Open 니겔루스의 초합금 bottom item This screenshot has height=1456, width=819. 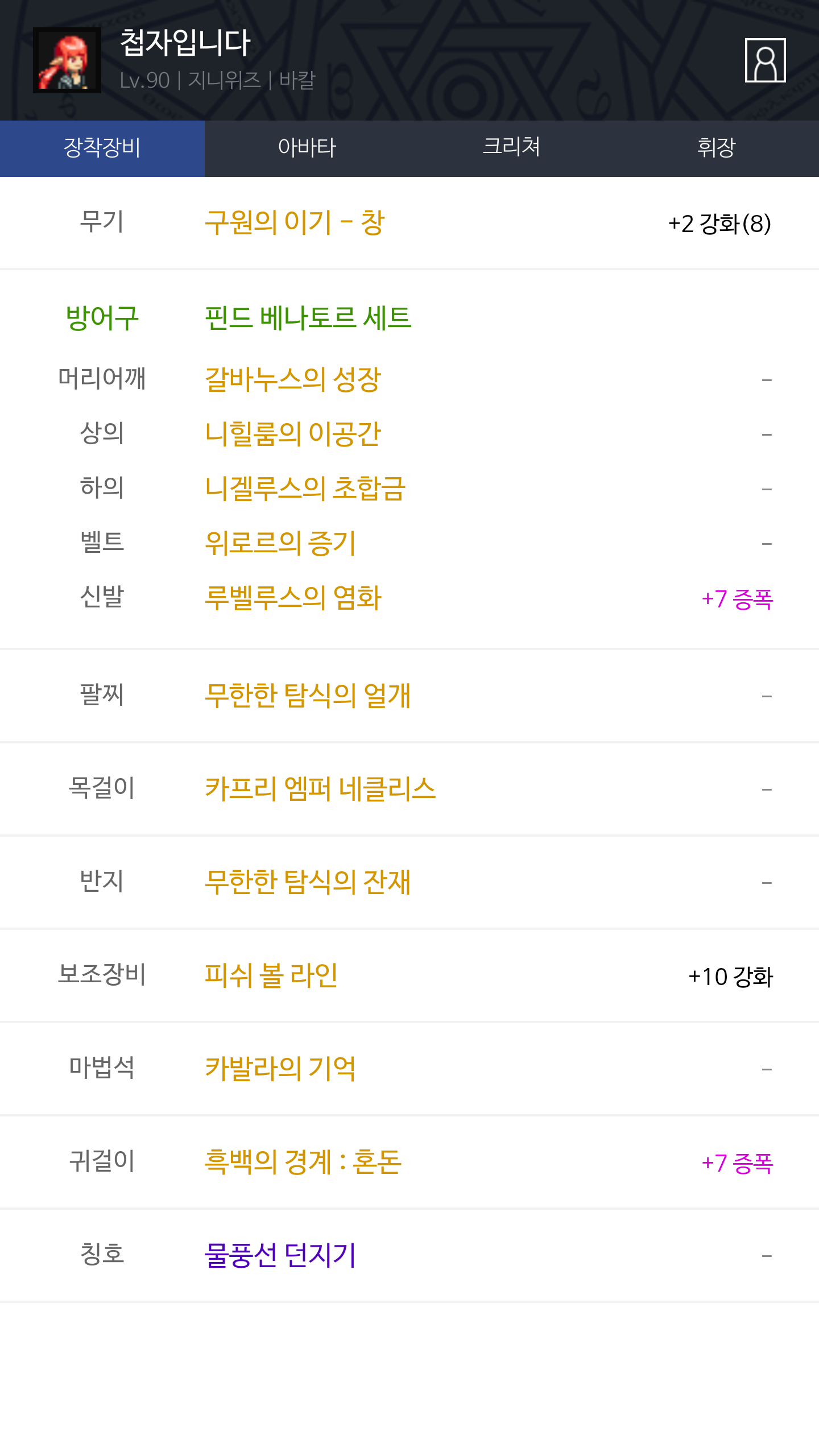[305, 488]
